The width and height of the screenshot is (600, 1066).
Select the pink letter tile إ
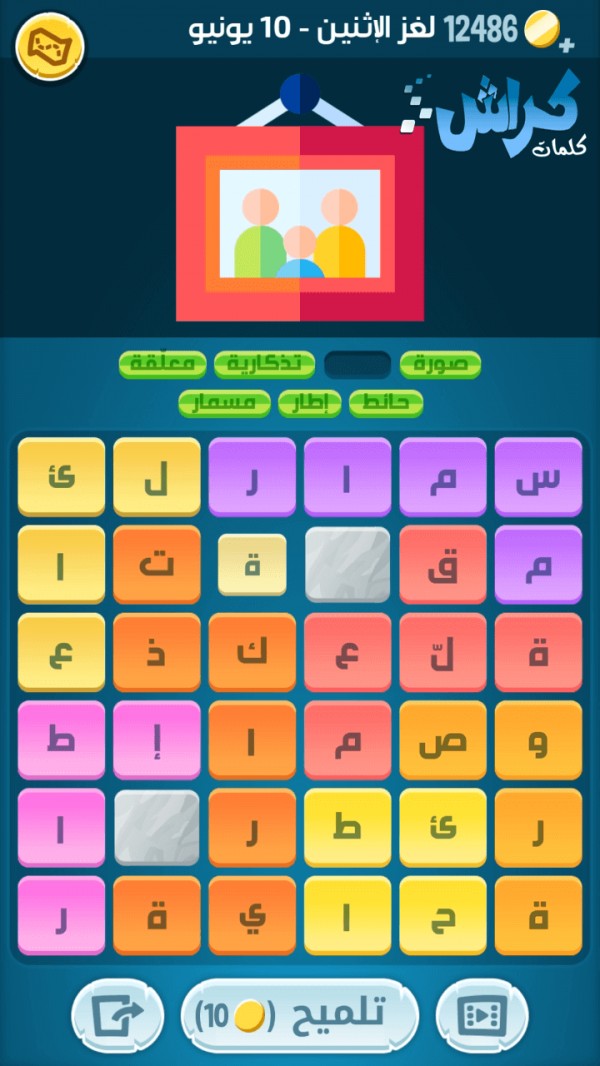[x=157, y=740]
